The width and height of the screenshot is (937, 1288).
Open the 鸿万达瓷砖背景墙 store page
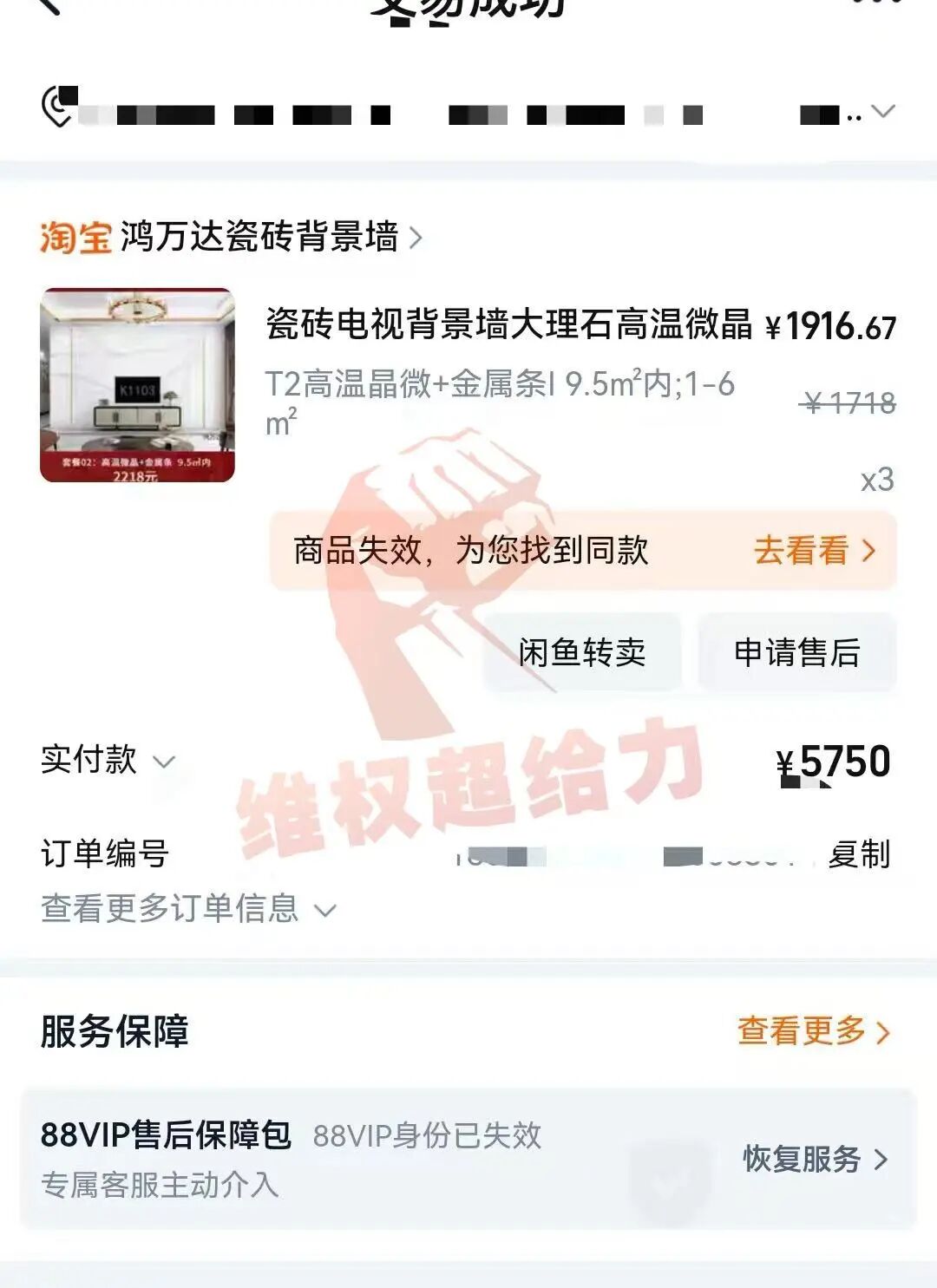[x=259, y=236]
